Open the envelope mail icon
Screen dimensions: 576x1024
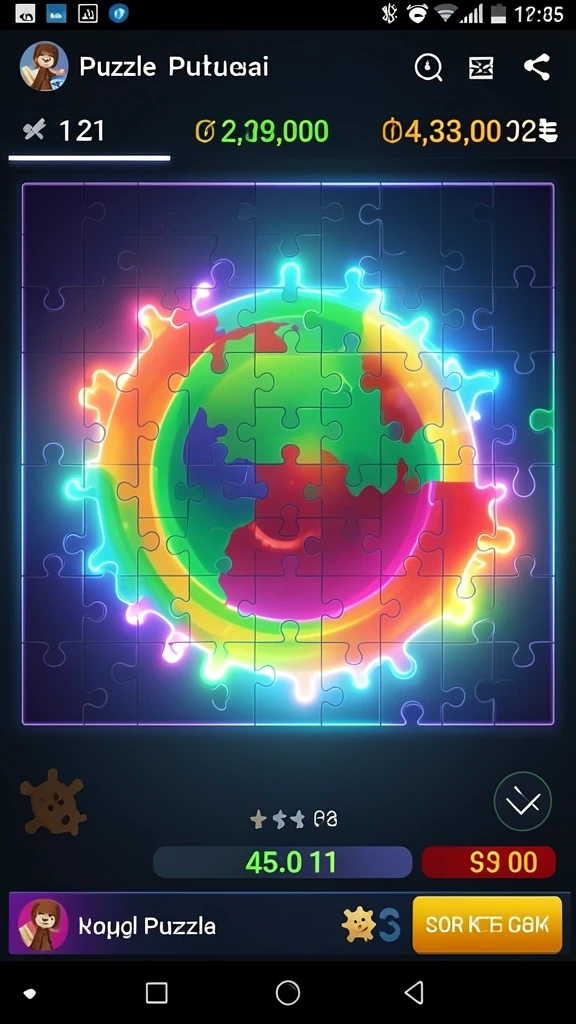tap(481, 67)
